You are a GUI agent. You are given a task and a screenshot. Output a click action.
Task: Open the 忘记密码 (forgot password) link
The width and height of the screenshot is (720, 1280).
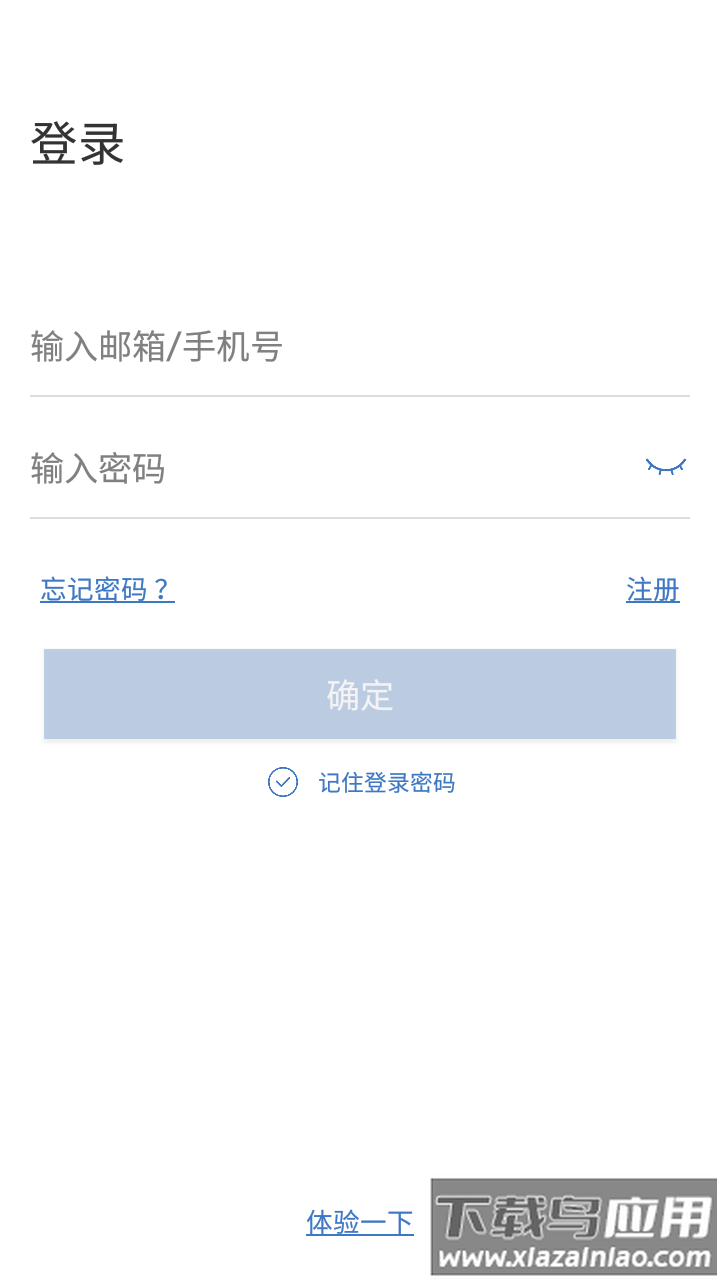tap(107, 590)
